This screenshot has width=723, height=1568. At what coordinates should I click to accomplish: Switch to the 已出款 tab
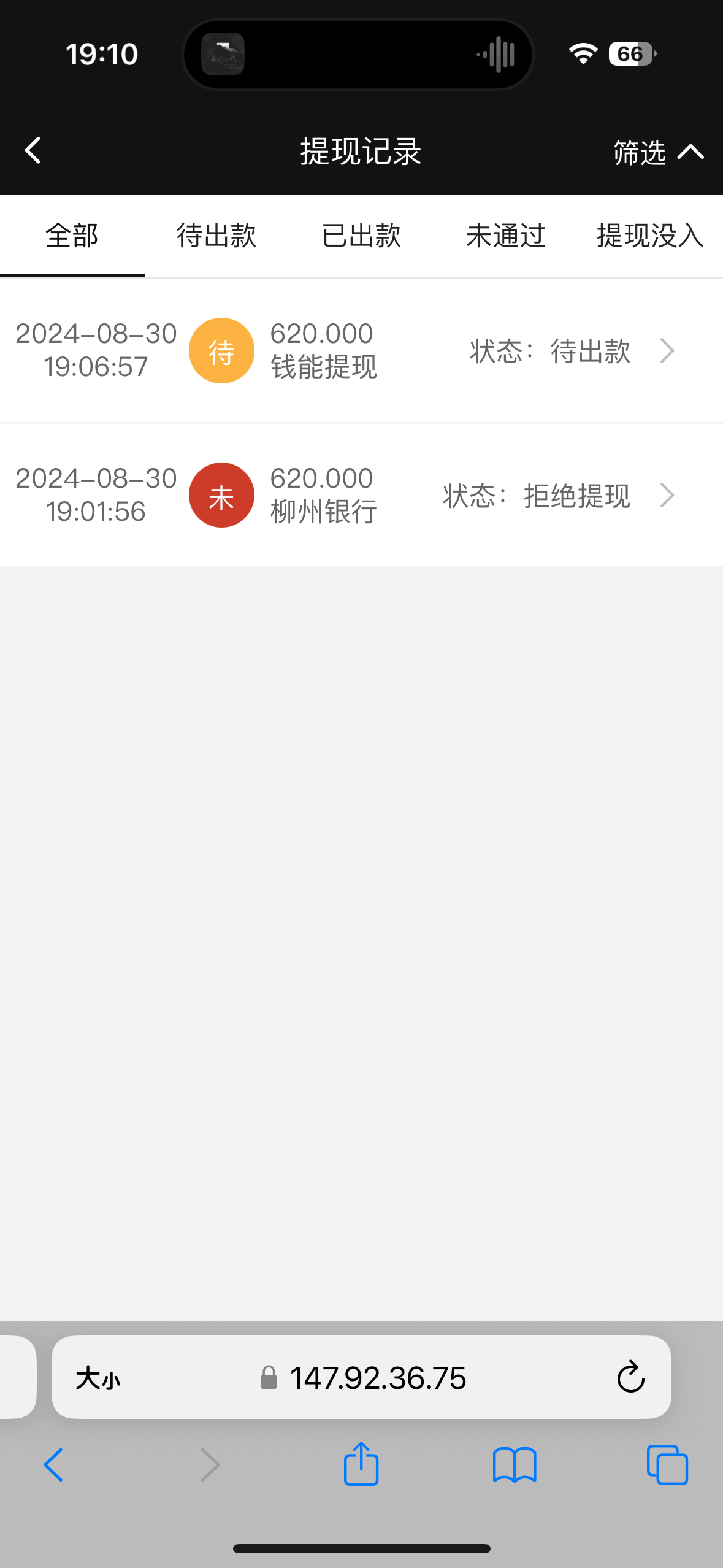click(361, 236)
